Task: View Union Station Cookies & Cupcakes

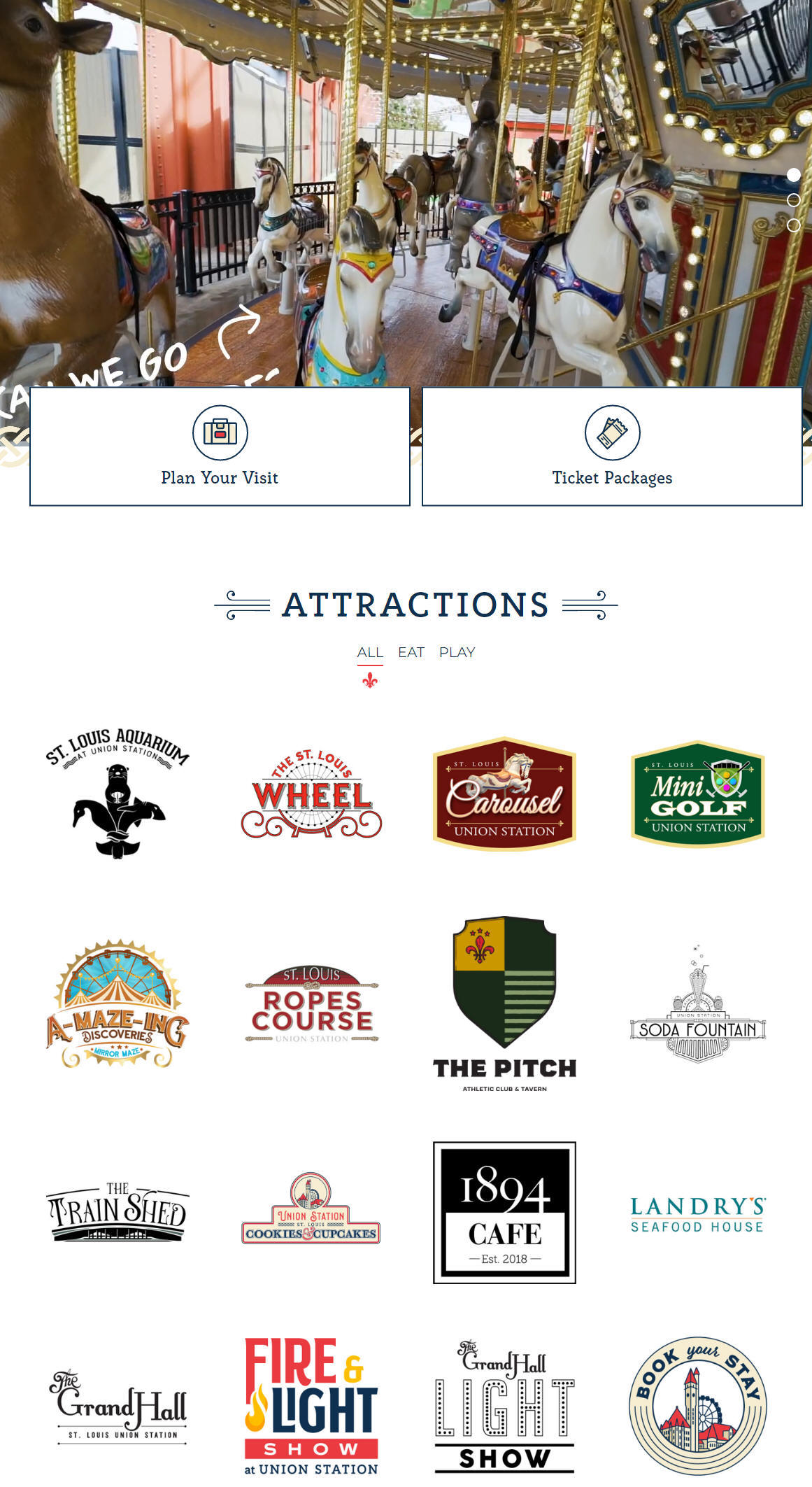Action: point(311,1208)
